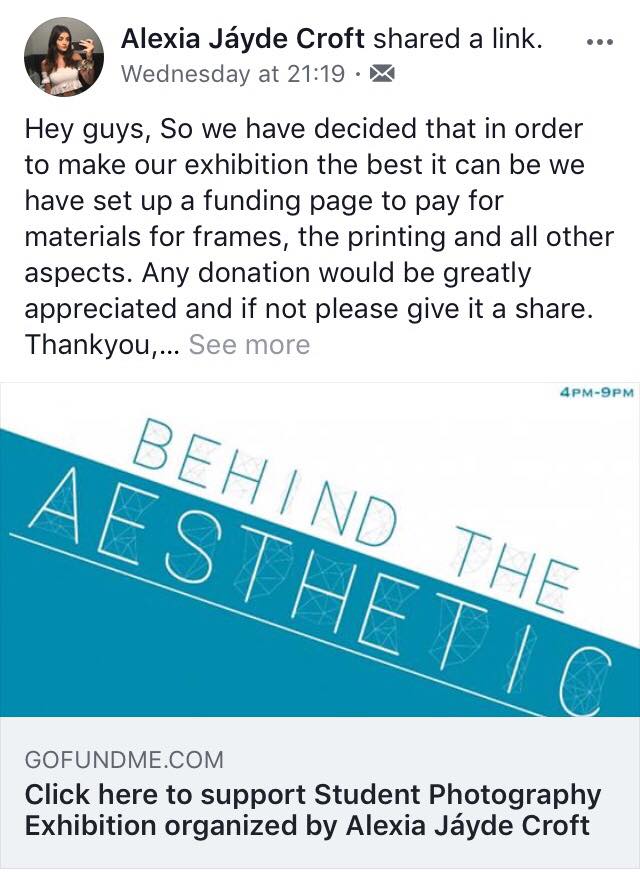Expand the post with See more
The image size is (640, 886).
coord(249,345)
